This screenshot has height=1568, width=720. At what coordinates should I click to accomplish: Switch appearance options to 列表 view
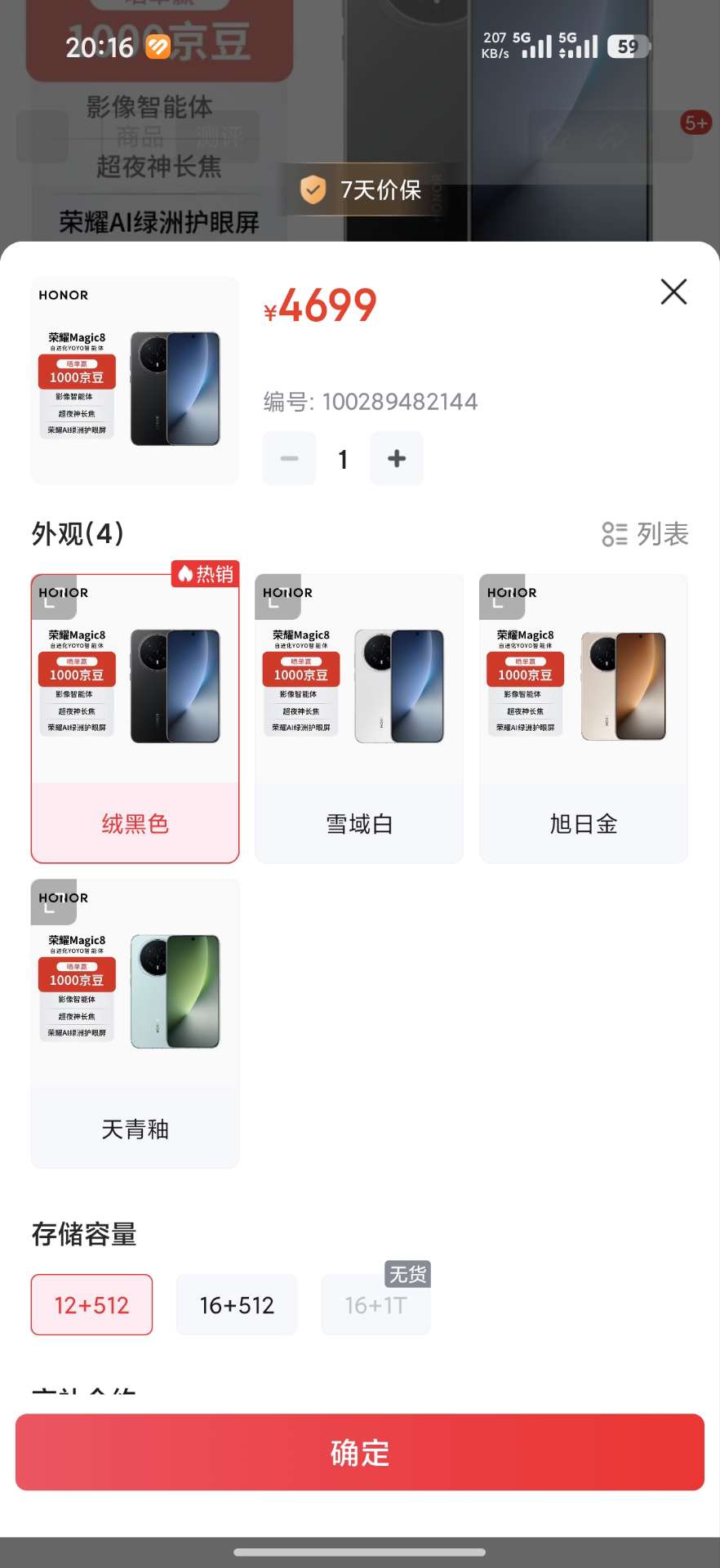pyautogui.click(x=645, y=534)
